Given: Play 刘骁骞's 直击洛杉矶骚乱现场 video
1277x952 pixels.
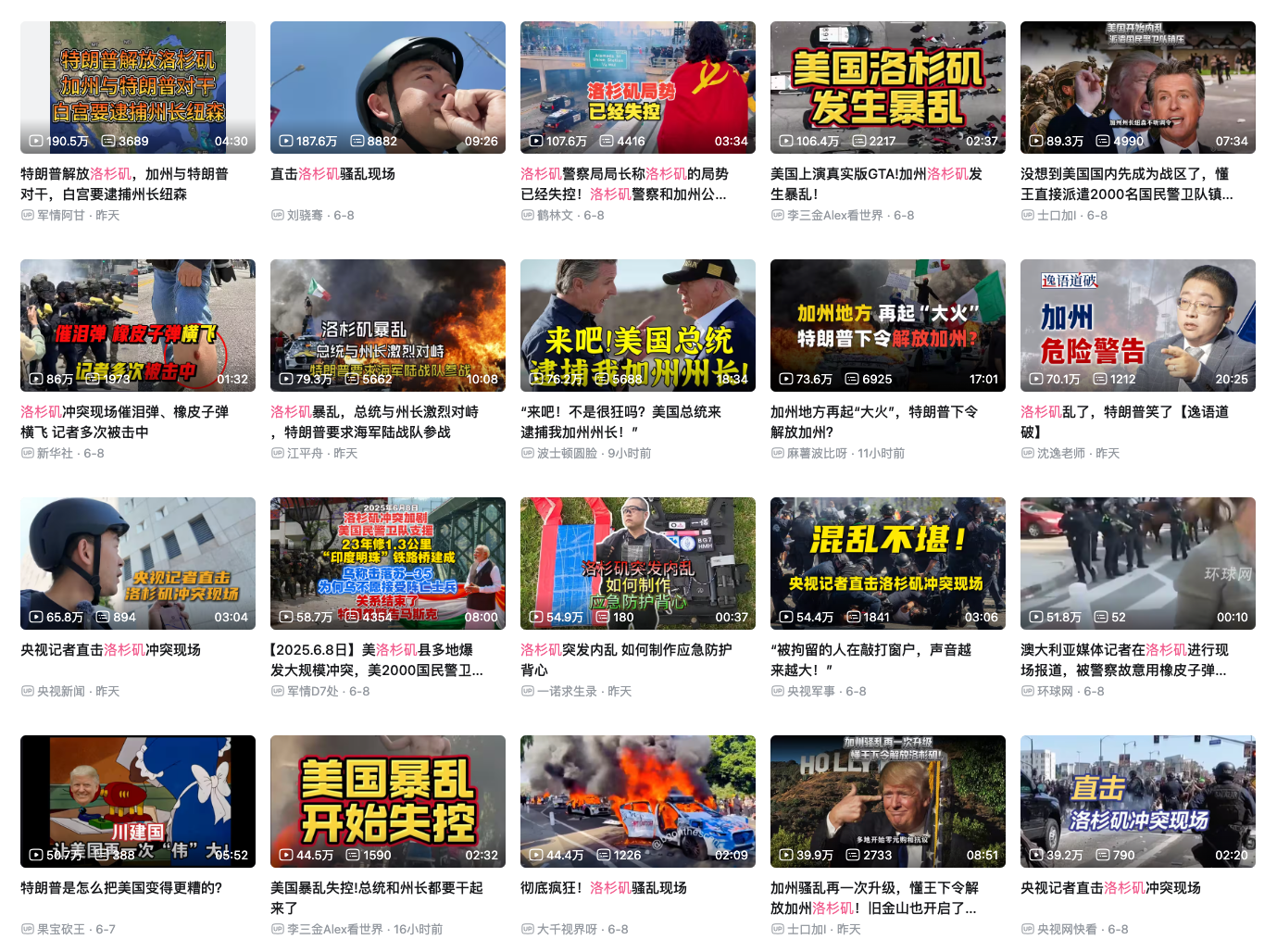Looking at the screenshot, I should point(387,87).
